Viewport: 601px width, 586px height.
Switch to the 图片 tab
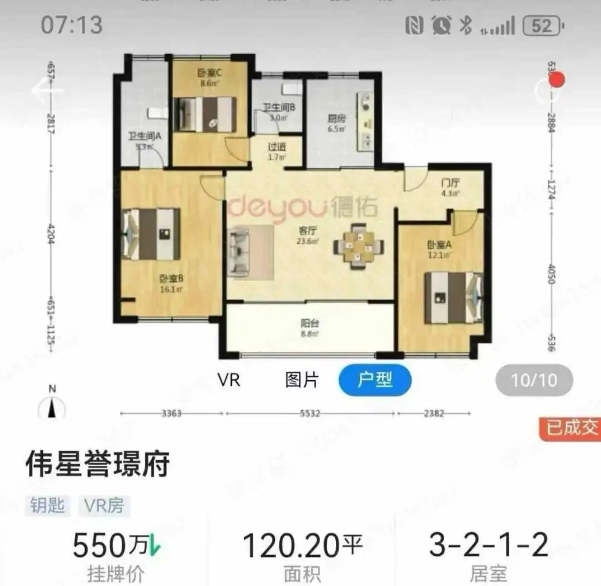pos(301,380)
